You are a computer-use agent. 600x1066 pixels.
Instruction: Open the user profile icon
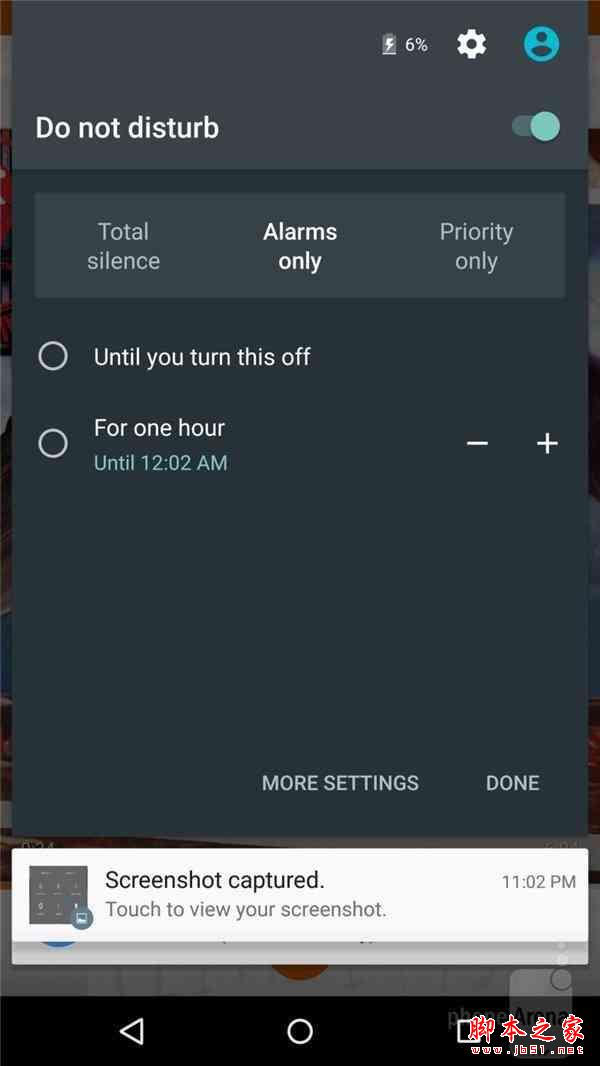(541, 44)
